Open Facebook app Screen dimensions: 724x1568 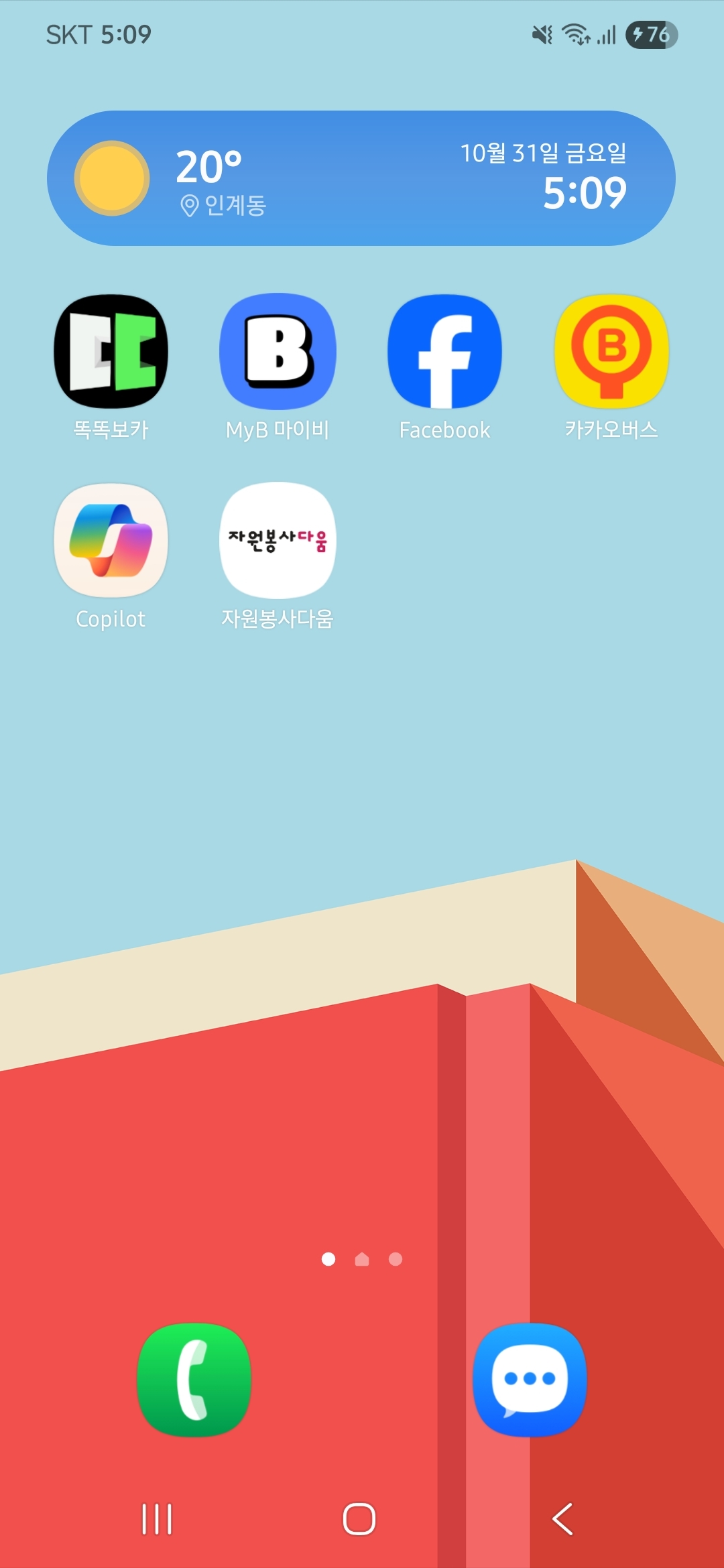point(444,352)
